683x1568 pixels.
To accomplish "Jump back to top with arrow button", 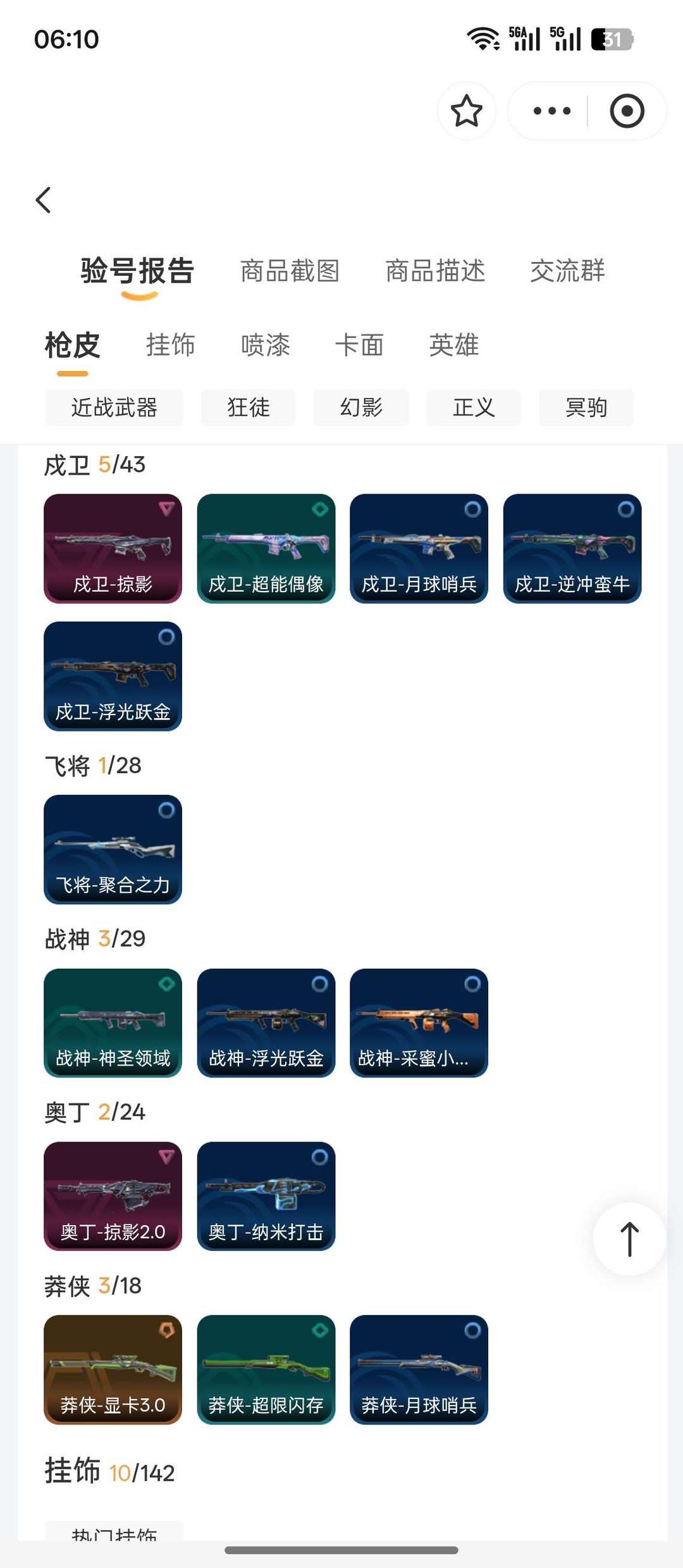I will click(x=629, y=1238).
